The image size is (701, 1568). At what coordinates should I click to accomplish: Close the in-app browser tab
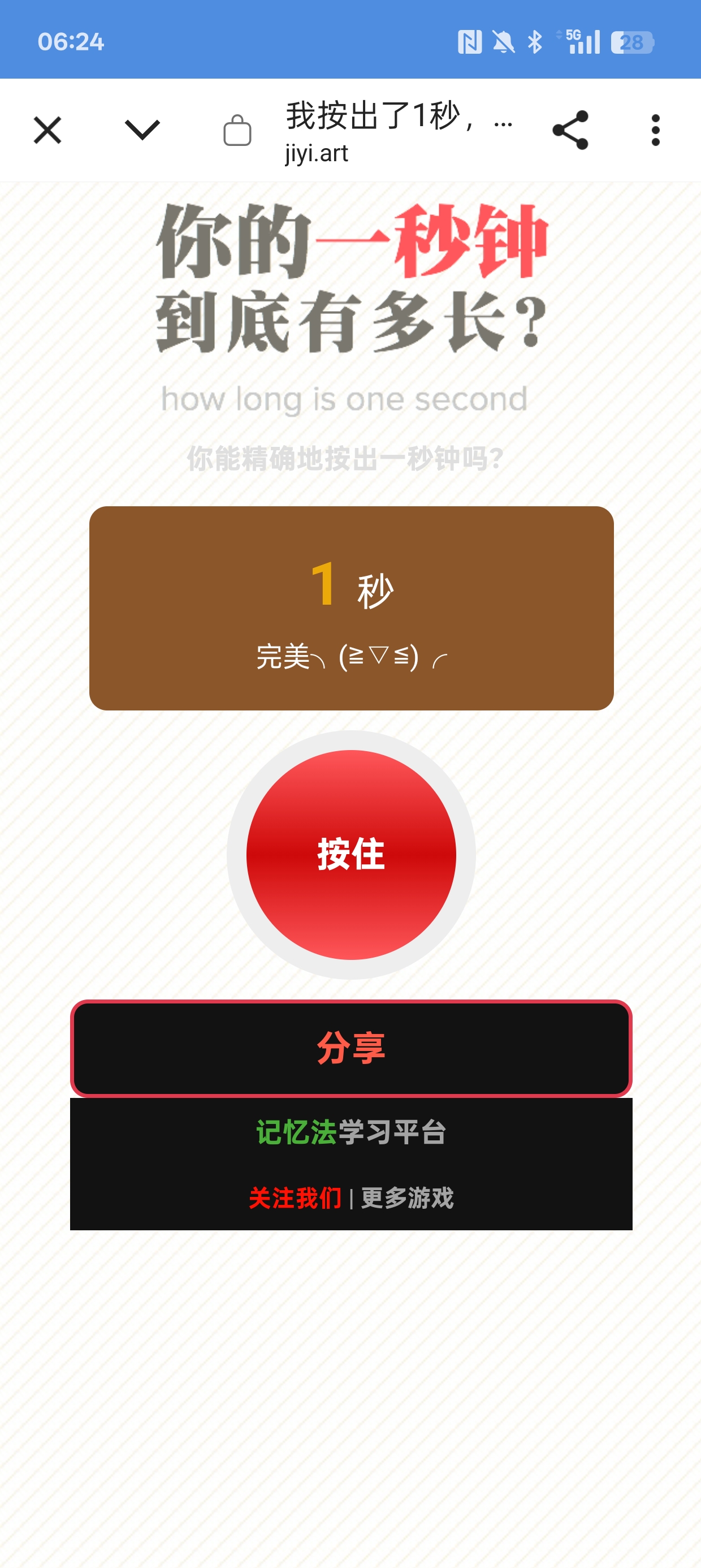47,130
